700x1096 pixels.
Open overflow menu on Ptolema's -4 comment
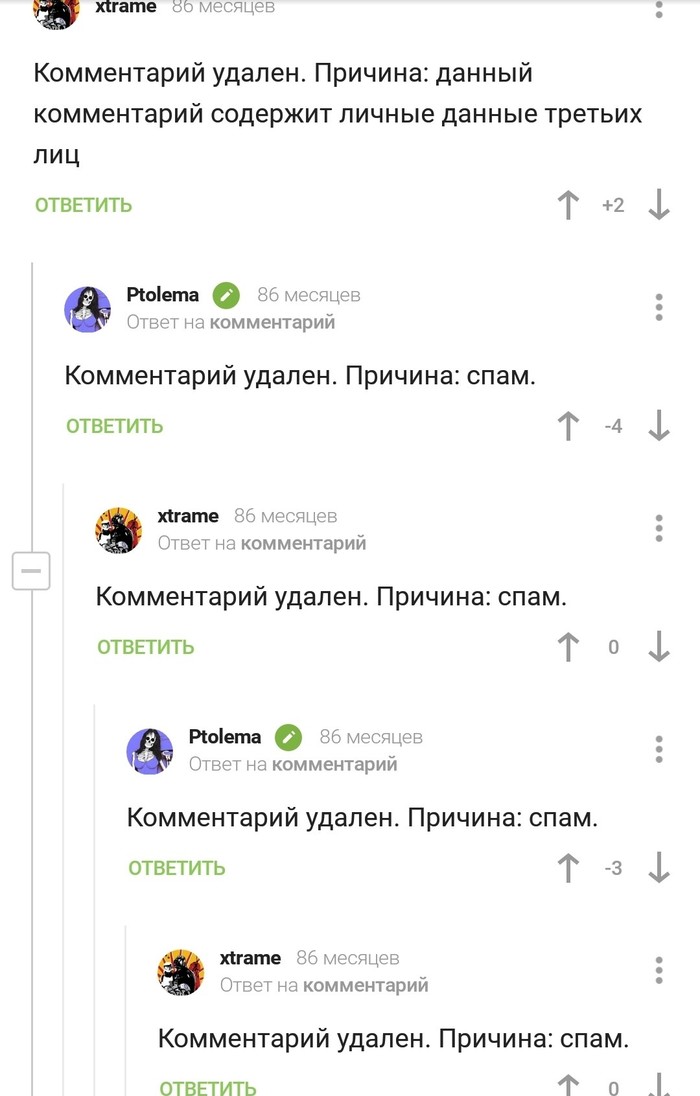658,307
